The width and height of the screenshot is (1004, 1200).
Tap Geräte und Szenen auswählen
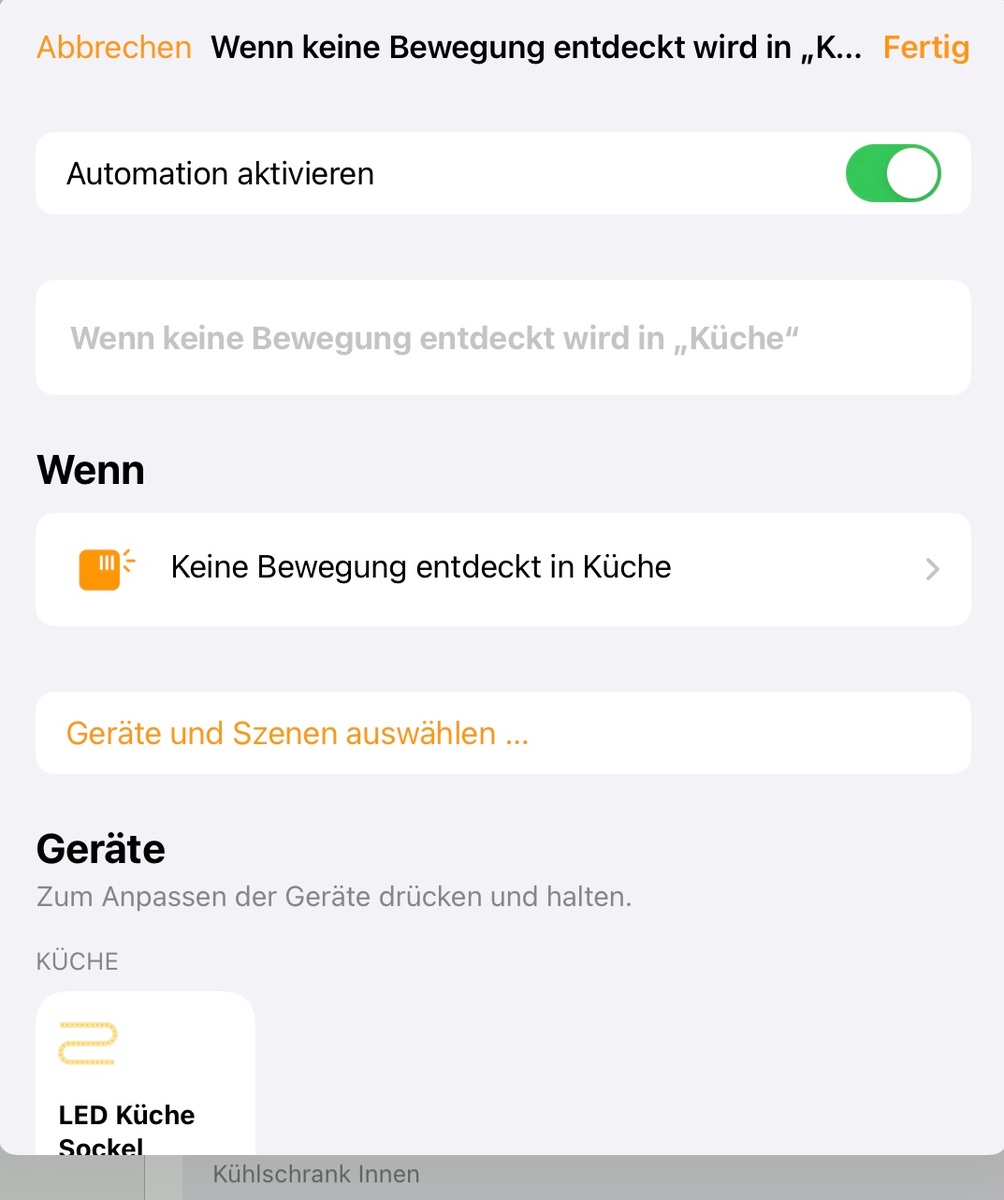pos(297,734)
